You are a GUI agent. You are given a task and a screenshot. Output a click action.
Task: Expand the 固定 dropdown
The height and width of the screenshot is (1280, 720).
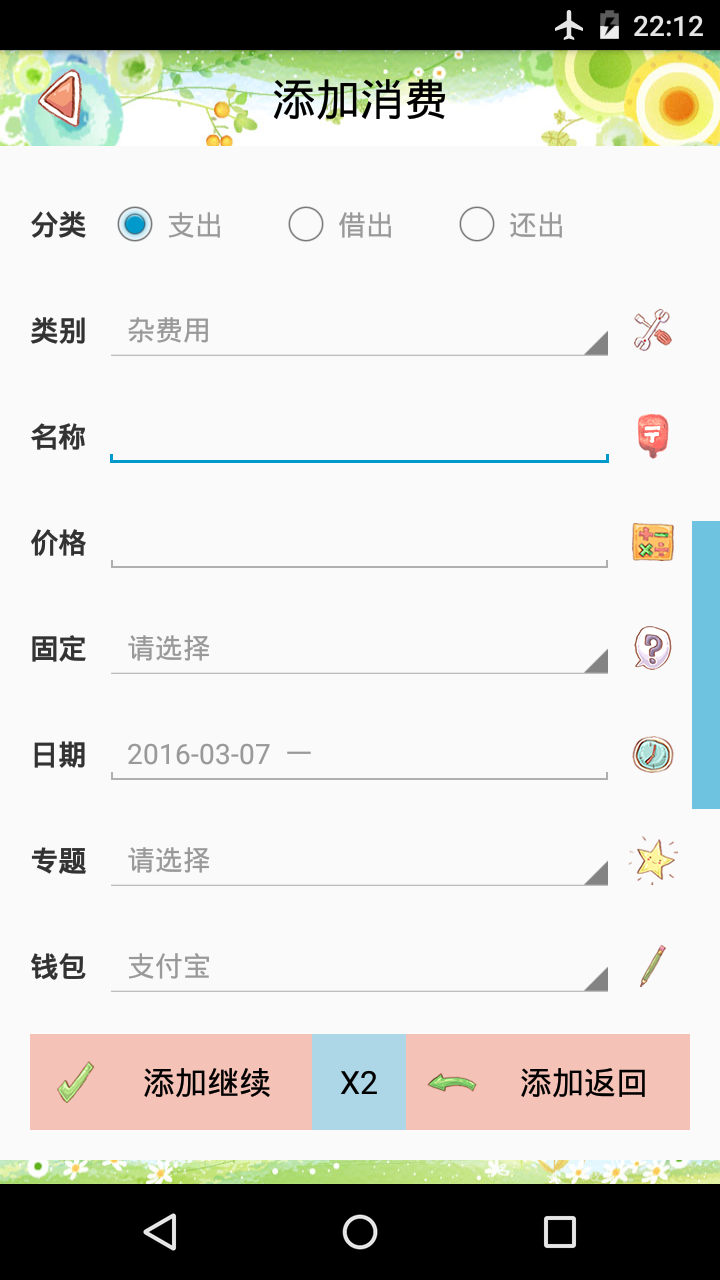[359, 649]
